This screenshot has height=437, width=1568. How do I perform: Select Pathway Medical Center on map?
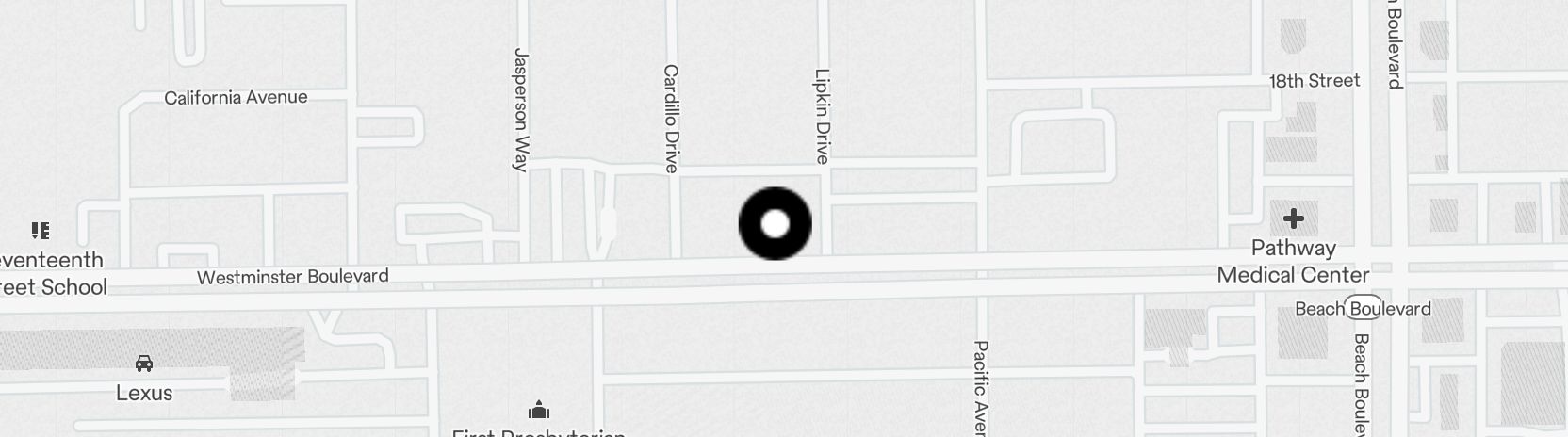click(x=1293, y=219)
